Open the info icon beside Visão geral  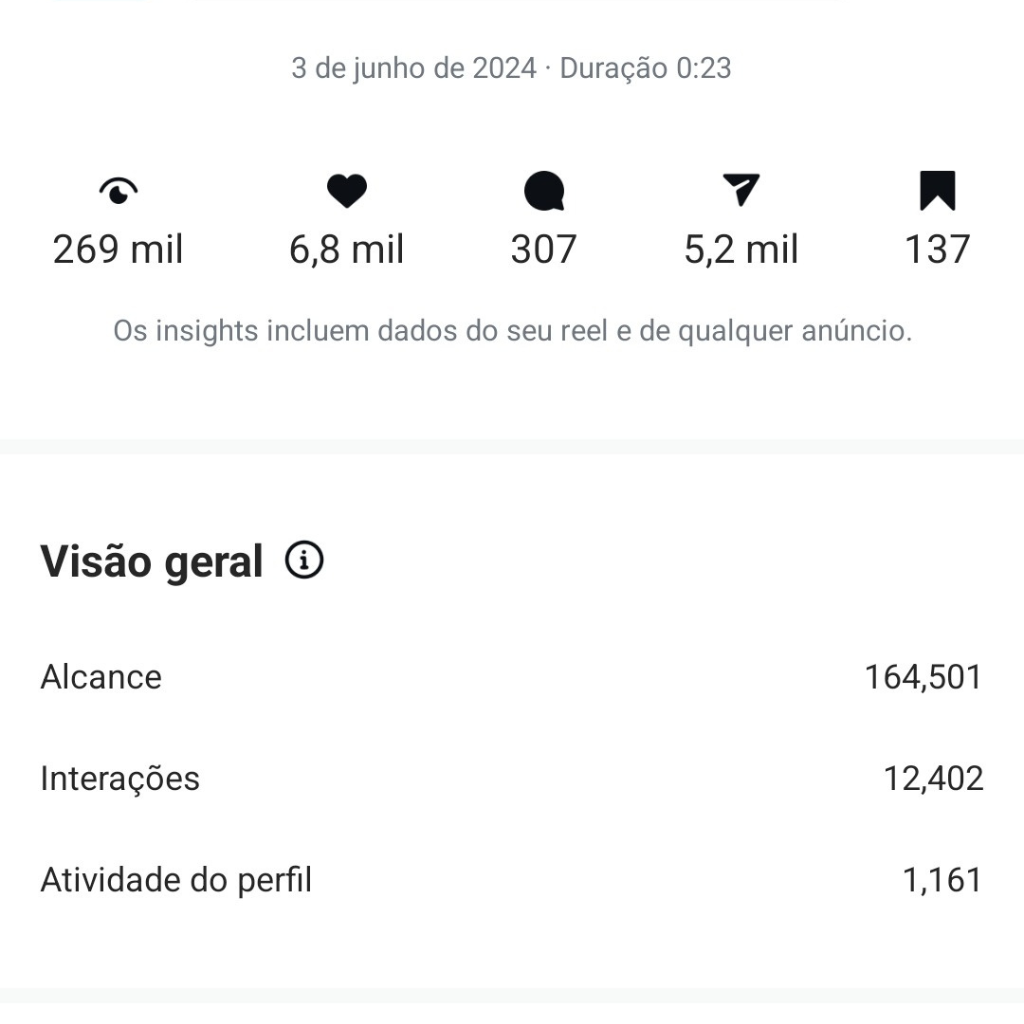[x=304, y=561]
